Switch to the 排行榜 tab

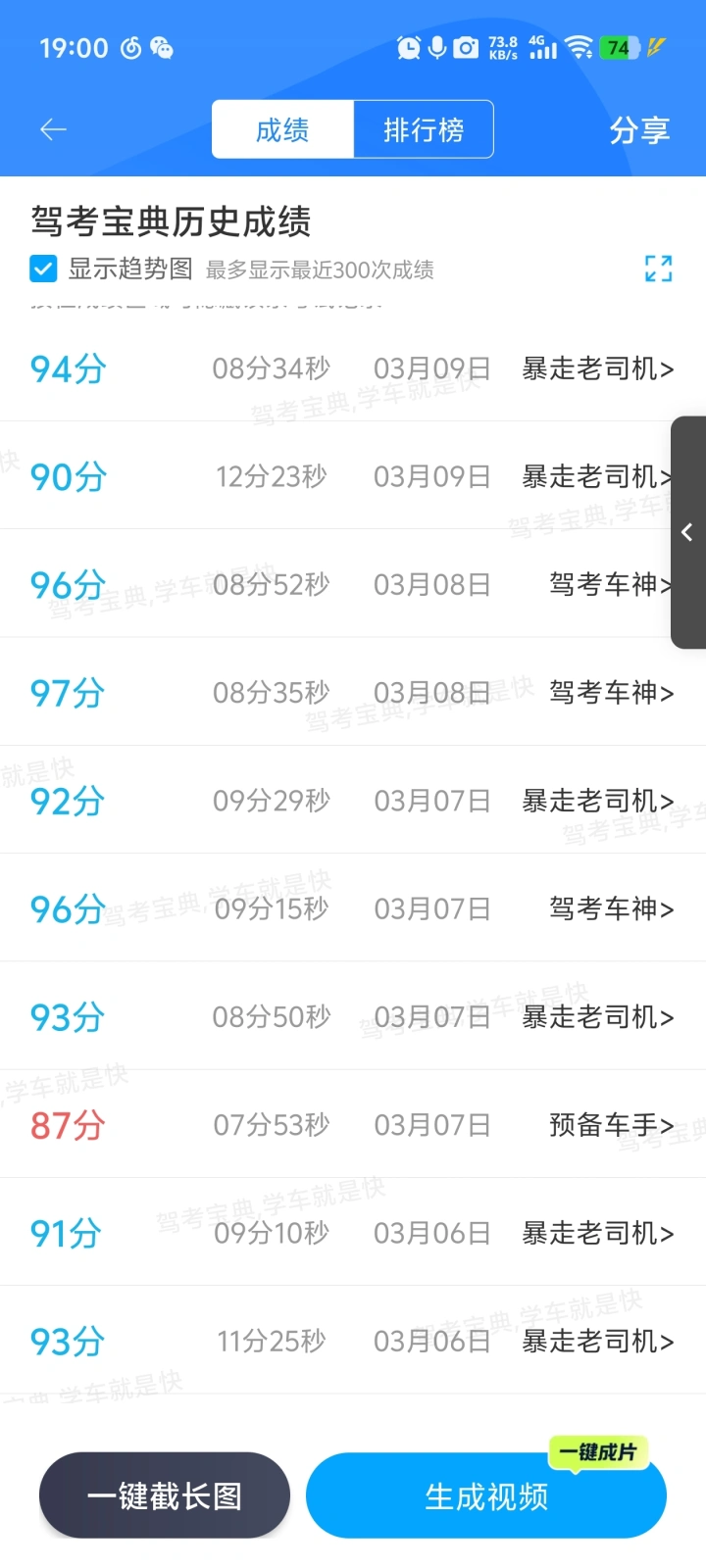click(x=424, y=129)
